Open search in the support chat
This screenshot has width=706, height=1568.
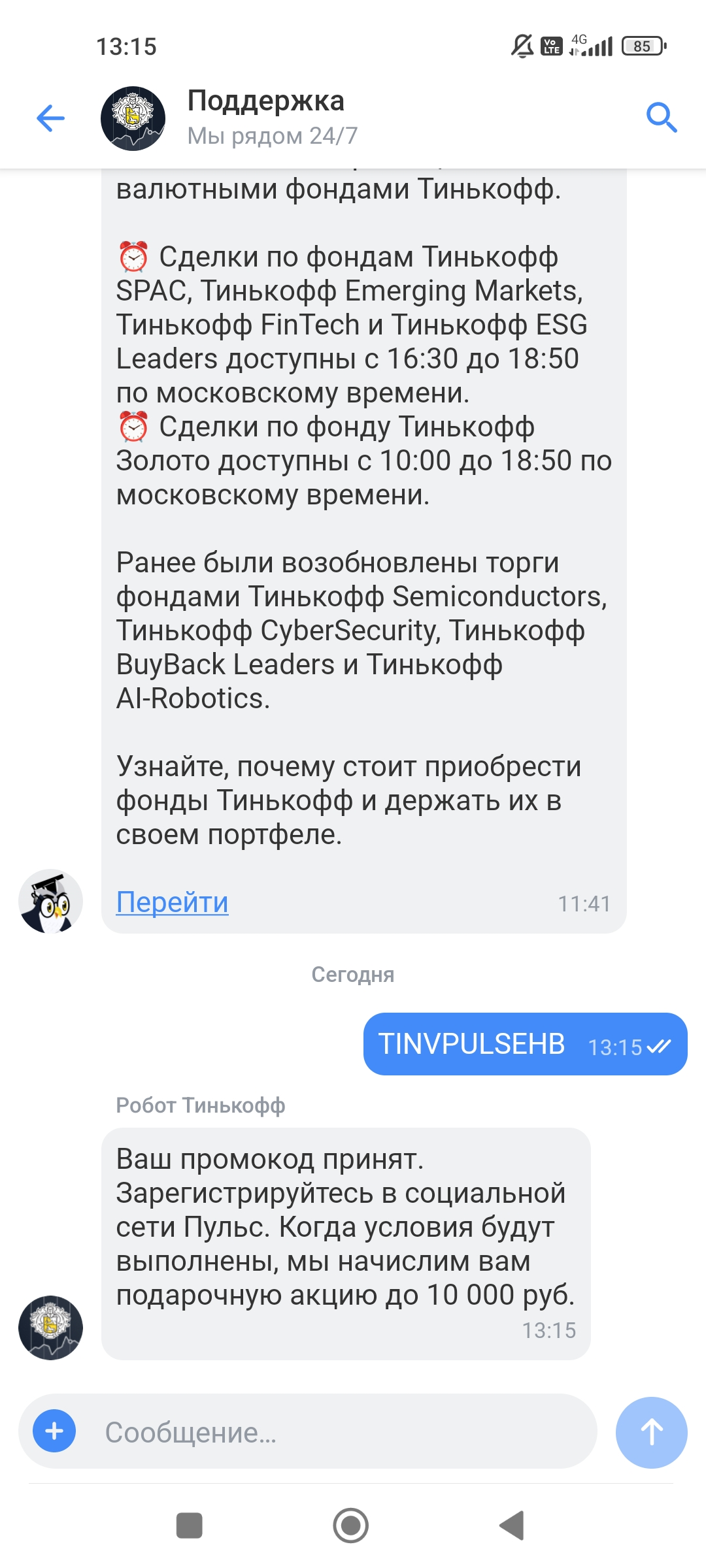(661, 118)
